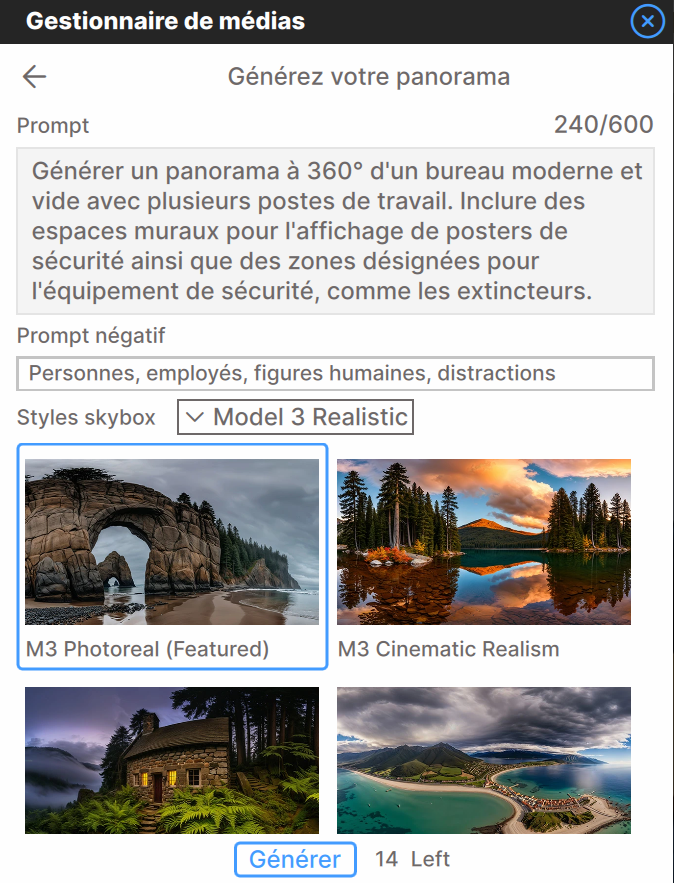Pick the stone cottage in forest style
674x883 pixels.
pos(172,760)
